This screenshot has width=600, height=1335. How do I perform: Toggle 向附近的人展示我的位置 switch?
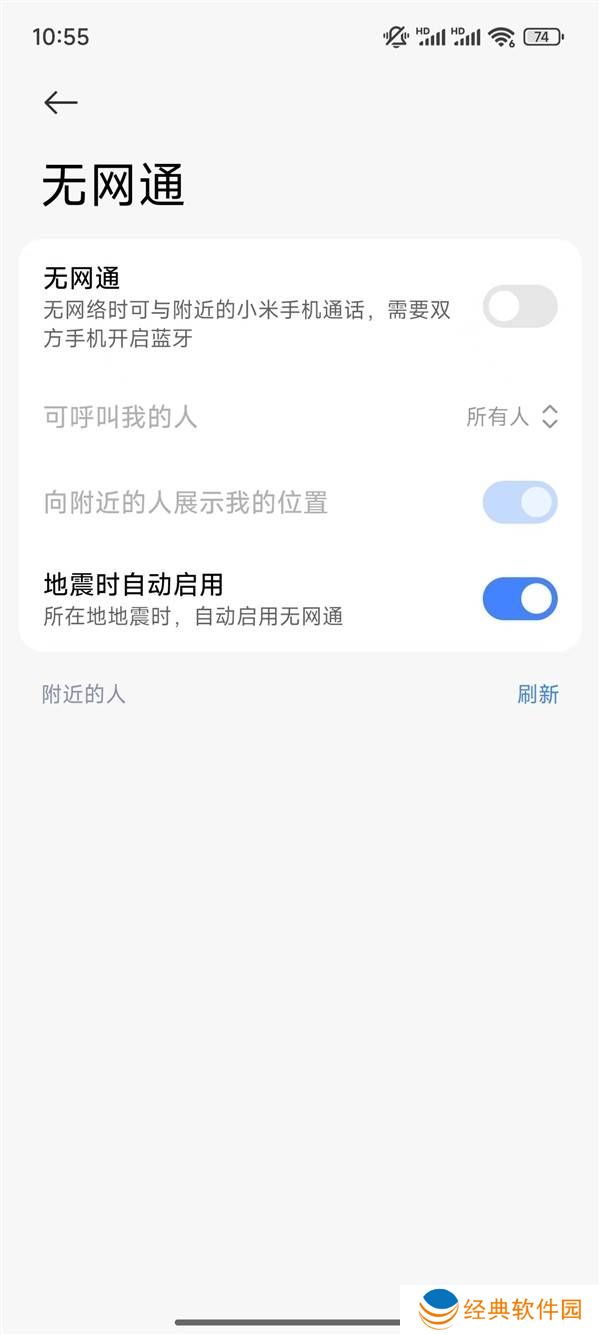[519, 502]
